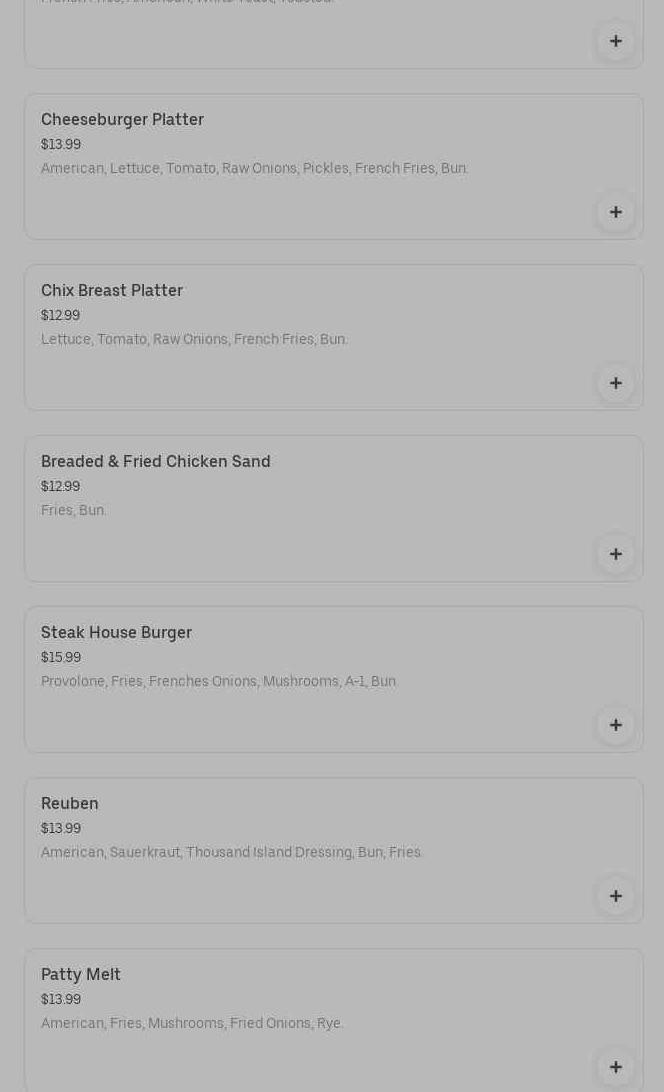The width and height of the screenshot is (664, 1092).
Task: Open the Steak House Burger card
Action: coord(333,680)
